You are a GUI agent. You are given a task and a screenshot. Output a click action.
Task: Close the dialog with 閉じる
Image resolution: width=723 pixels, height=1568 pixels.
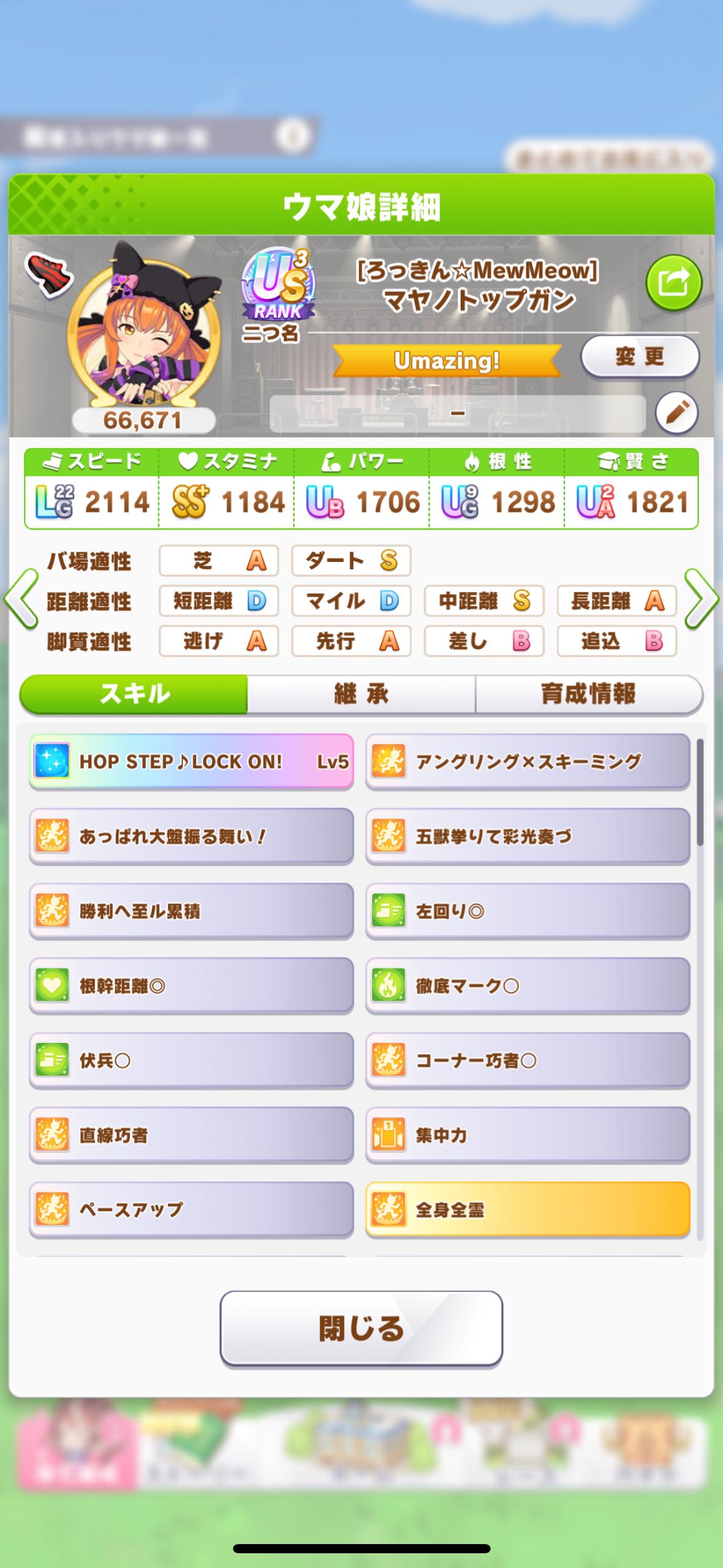pos(361,1329)
